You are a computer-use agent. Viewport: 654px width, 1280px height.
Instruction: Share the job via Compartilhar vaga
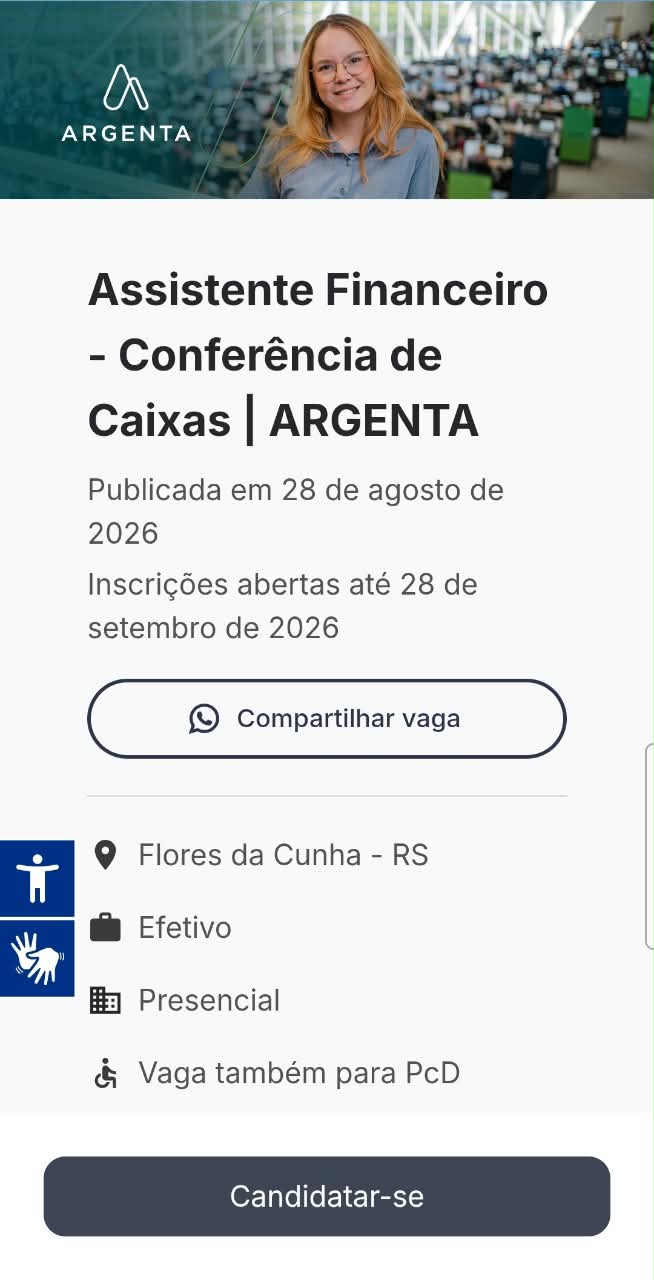(x=327, y=719)
